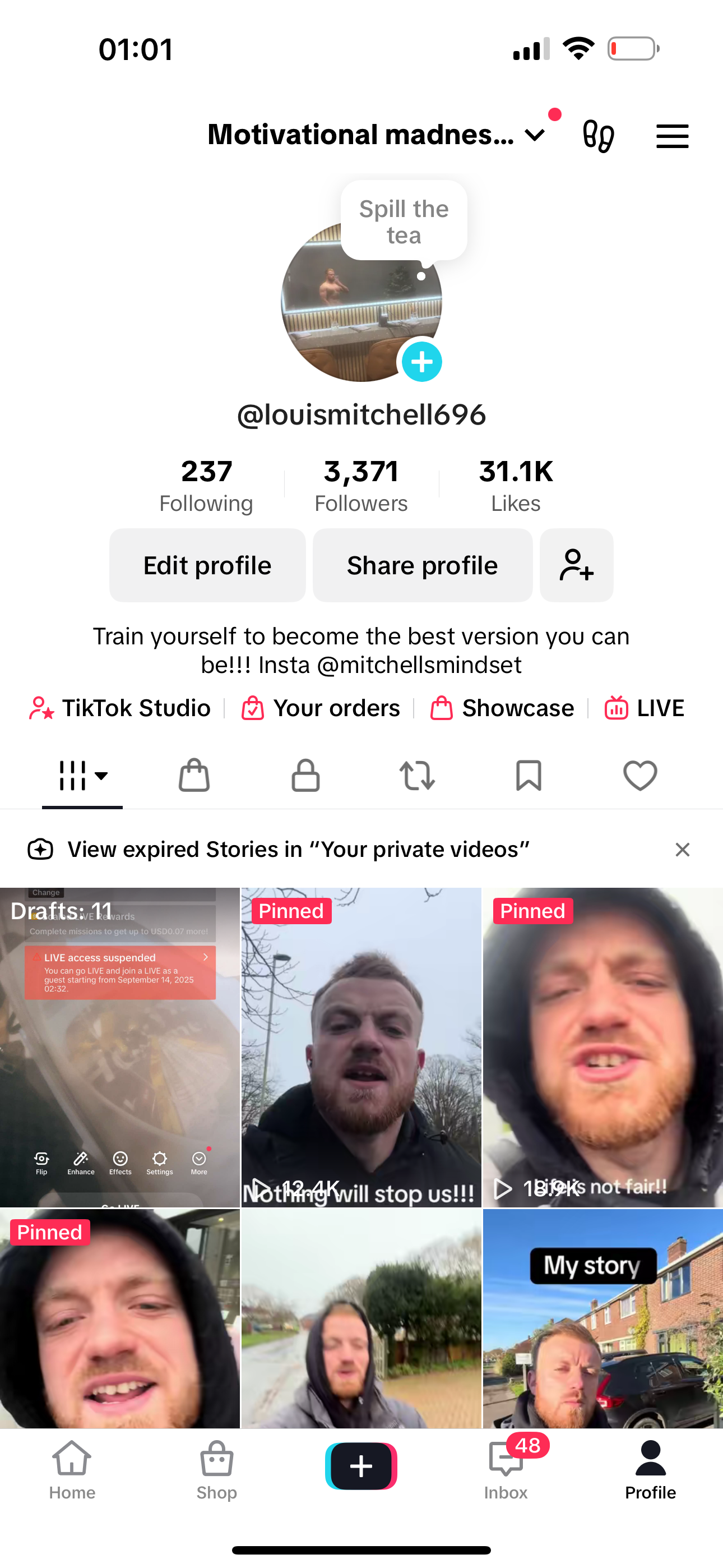
Task: Switch to the private videos lock tab
Action: click(305, 776)
